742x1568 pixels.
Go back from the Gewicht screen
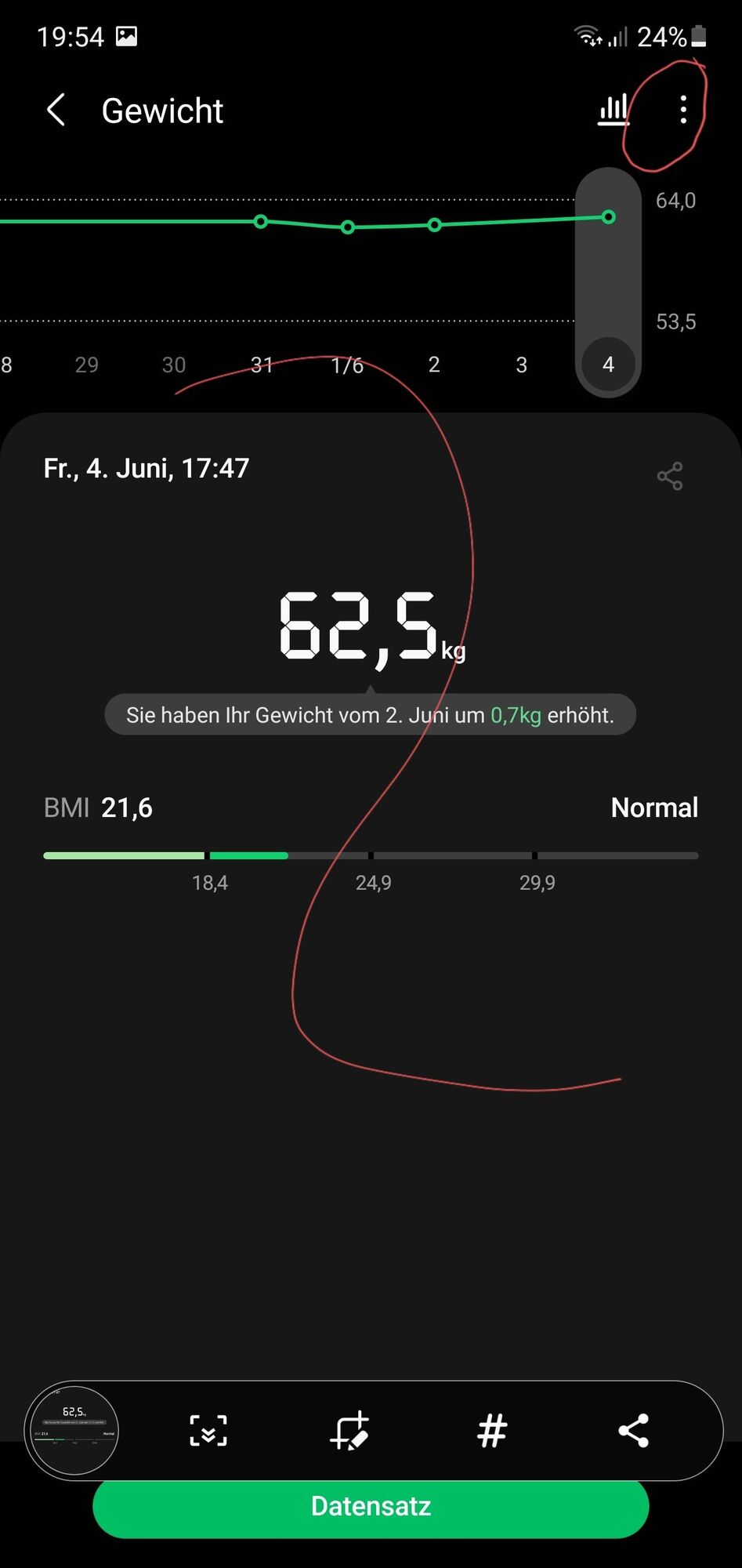click(56, 111)
